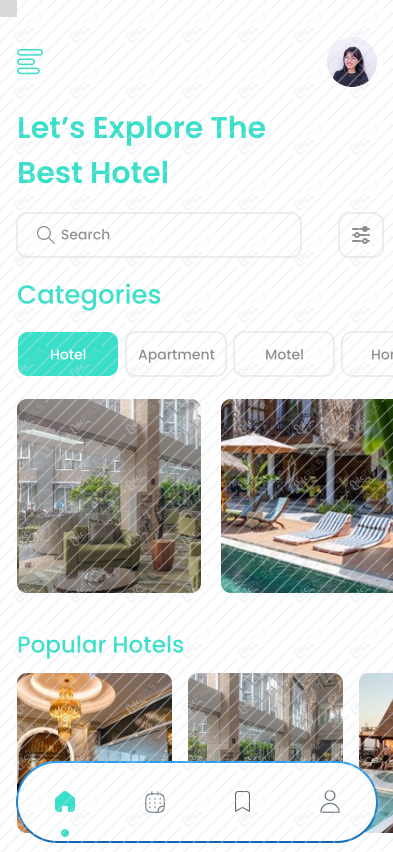Choose the Apartment category chip
The width and height of the screenshot is (393, 852).
176,354
